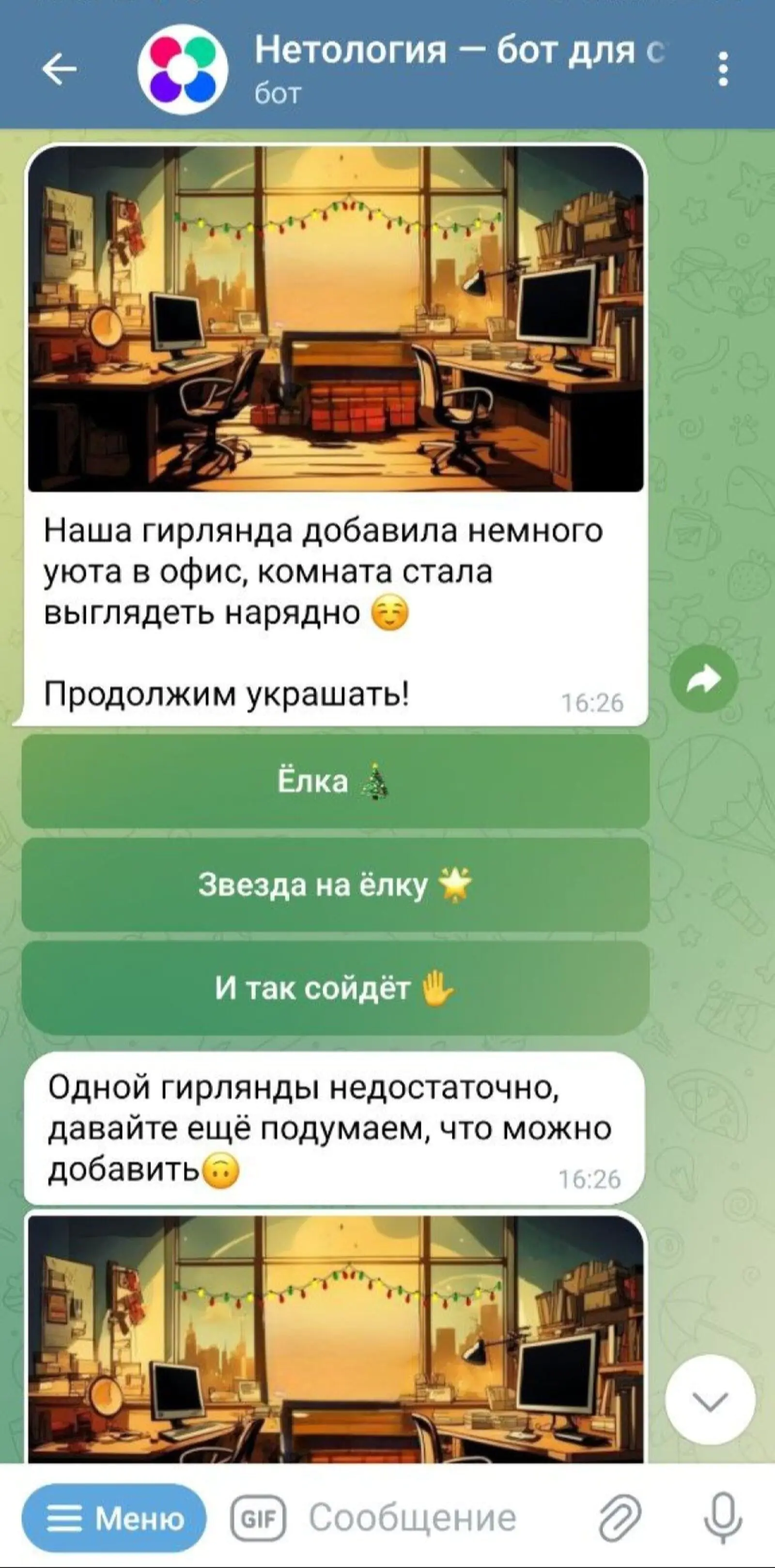Image resolution: width=775 pixels, height=1568 pixels.
Task: Open the chat overflow menu
Action: click(x=723, y=69)
